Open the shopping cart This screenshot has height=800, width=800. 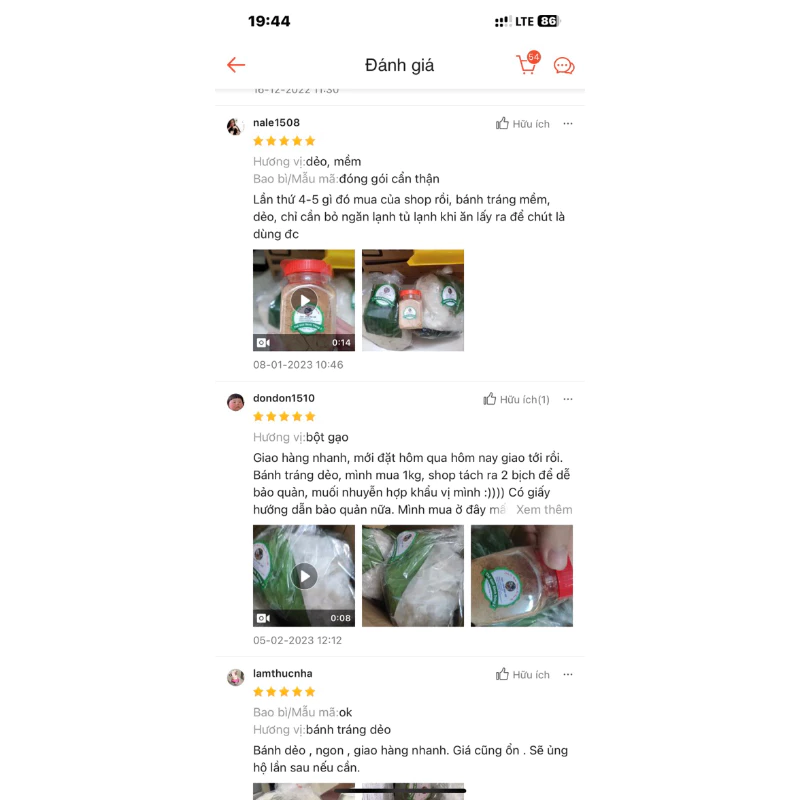tap(526, 65)
